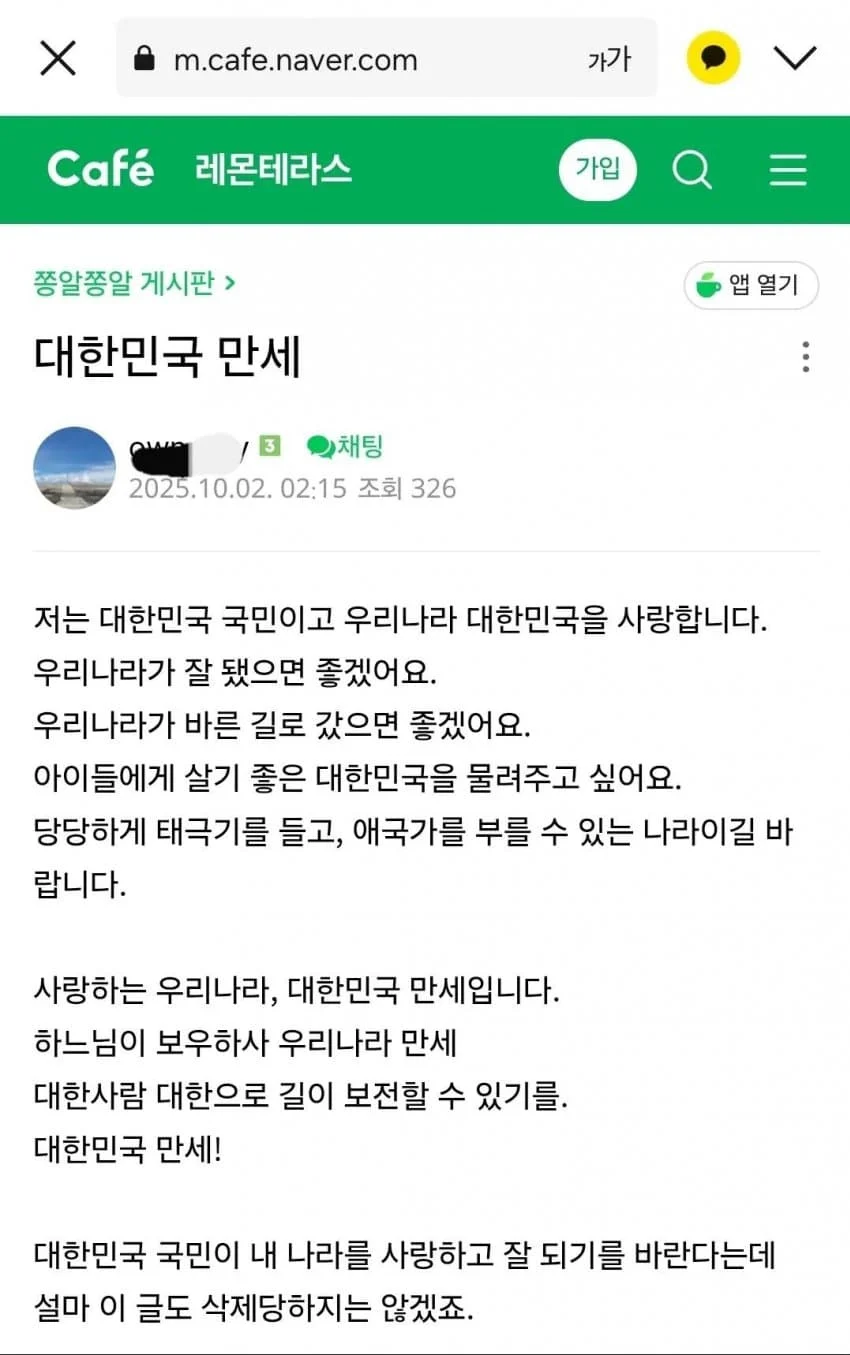The width and height of the screenshot is (850, 1355).
Task: Open 쫑알쫑알 게시판 board link
Action: tap(134, 283)
